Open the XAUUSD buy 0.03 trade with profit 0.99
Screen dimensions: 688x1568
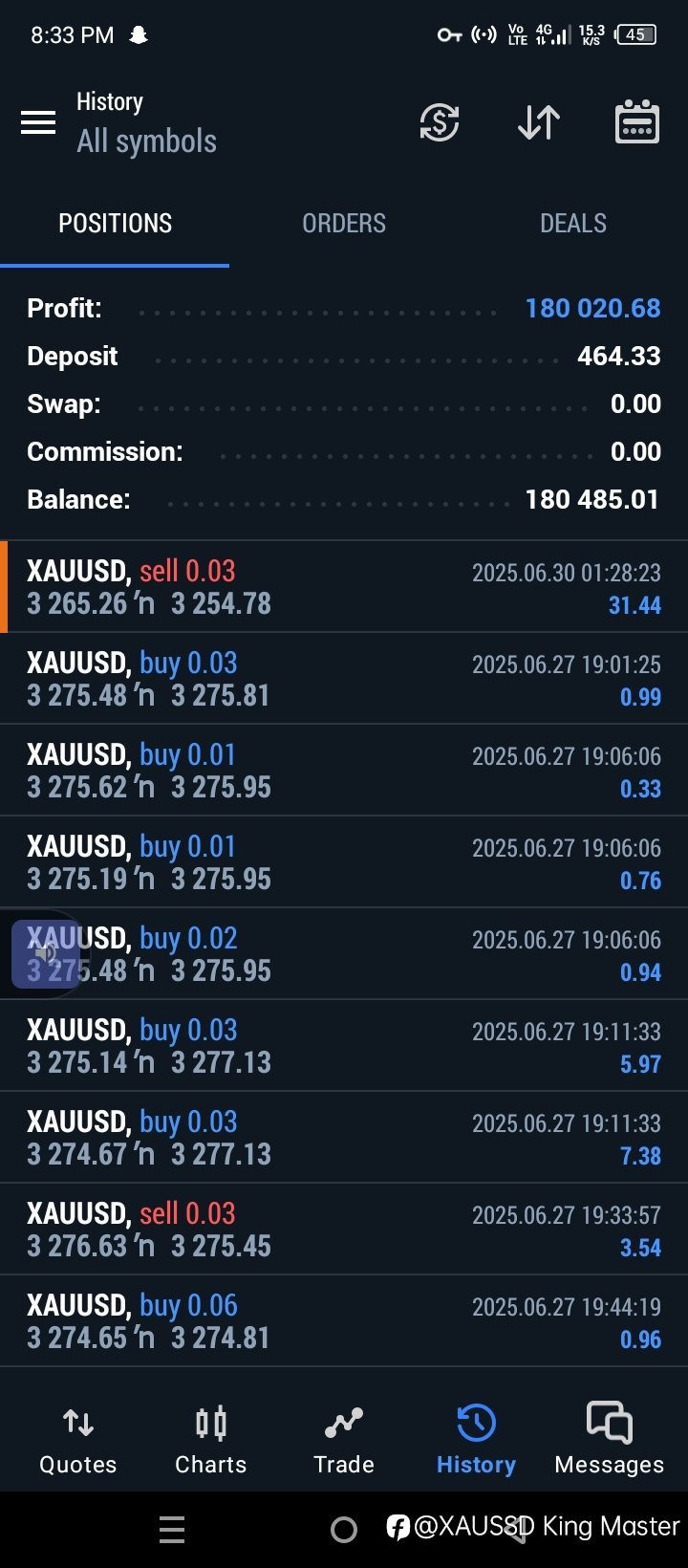point(344,679)
